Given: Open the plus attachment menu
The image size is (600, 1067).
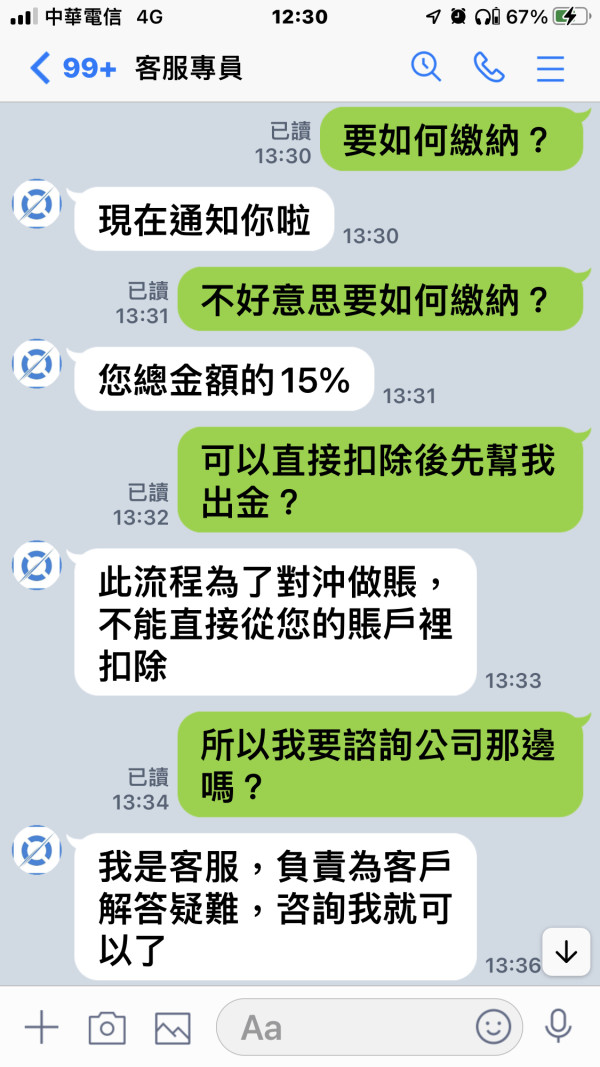Looking at the screenshot, I should 41,1027.
